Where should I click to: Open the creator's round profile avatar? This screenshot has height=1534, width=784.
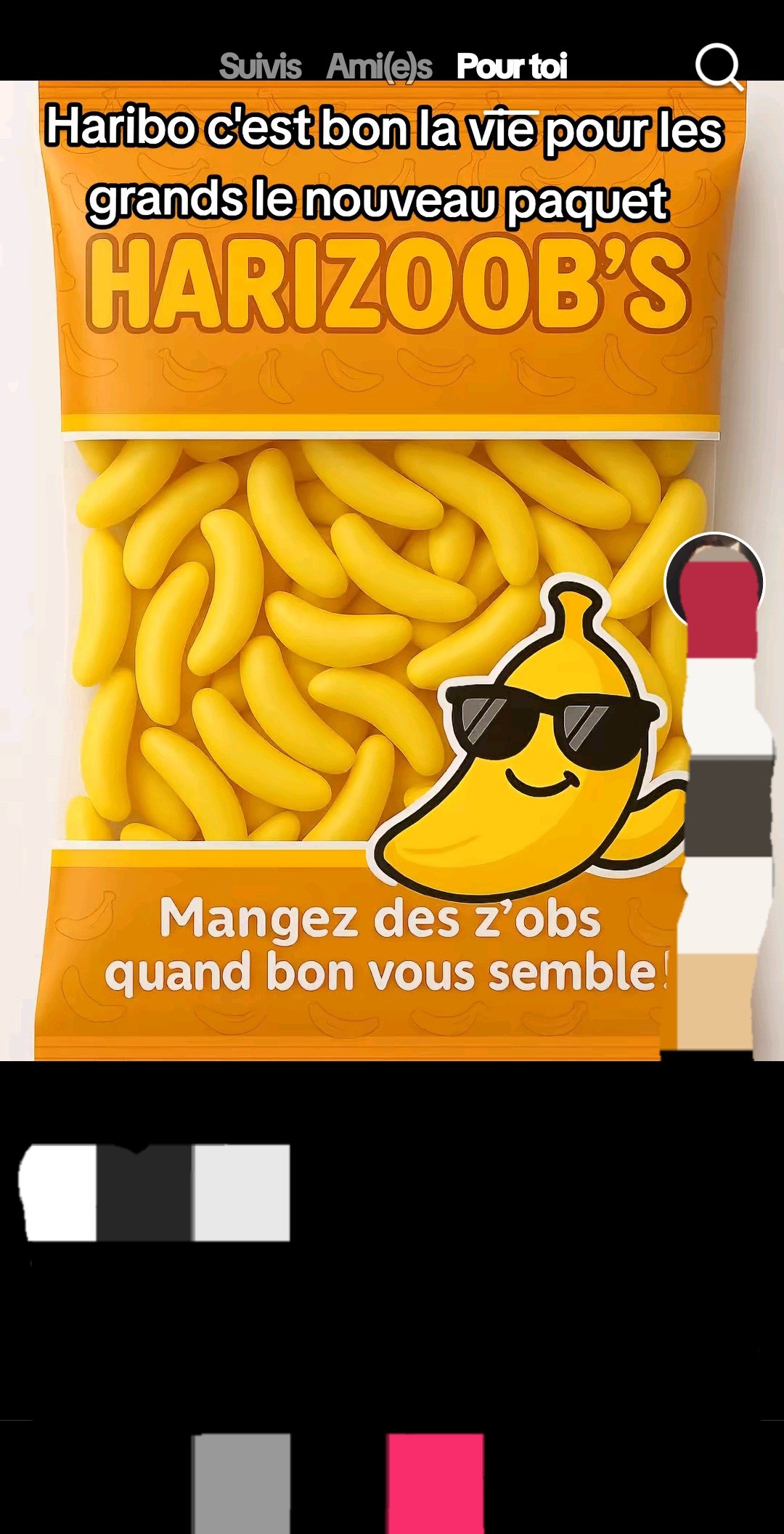point(714,581)
